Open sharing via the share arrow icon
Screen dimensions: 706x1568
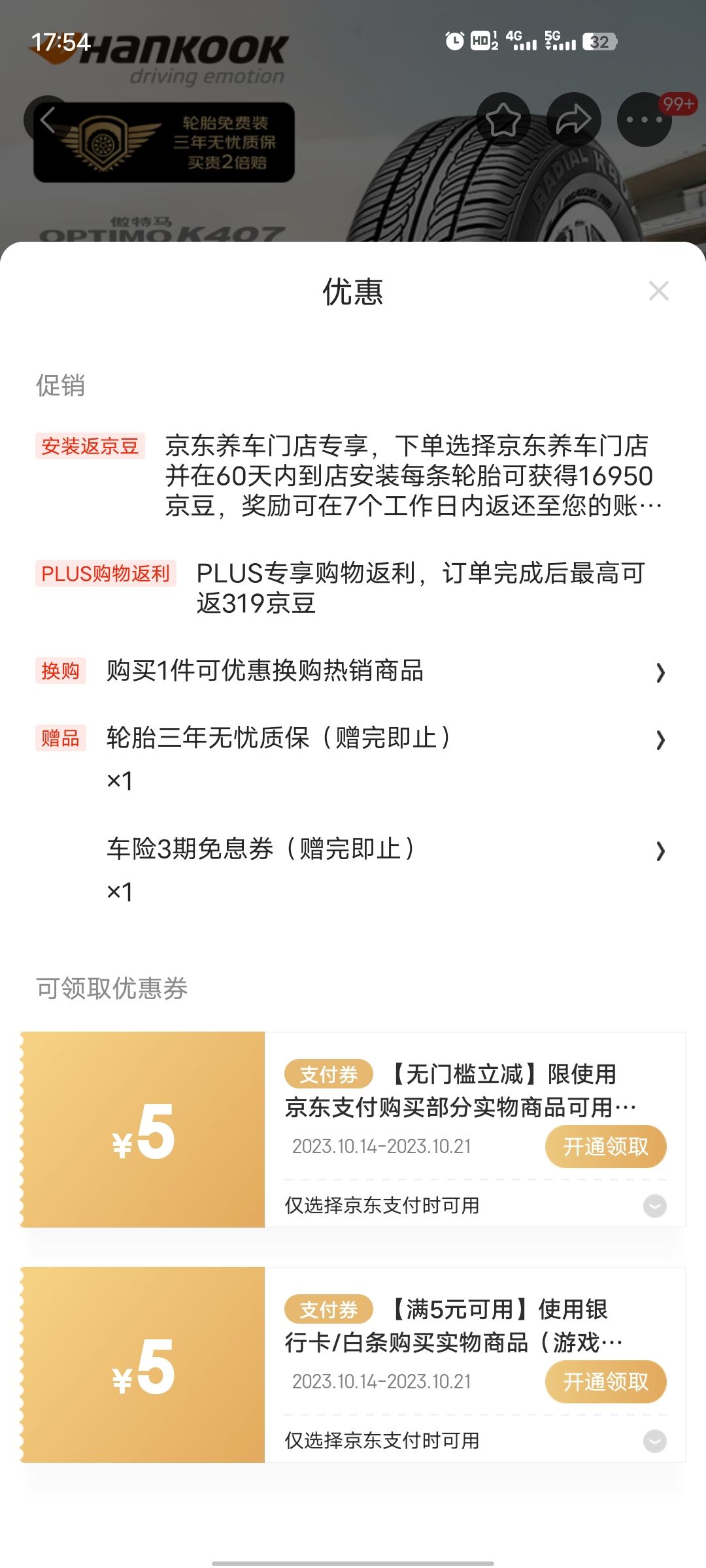click(x=574, y=120)
